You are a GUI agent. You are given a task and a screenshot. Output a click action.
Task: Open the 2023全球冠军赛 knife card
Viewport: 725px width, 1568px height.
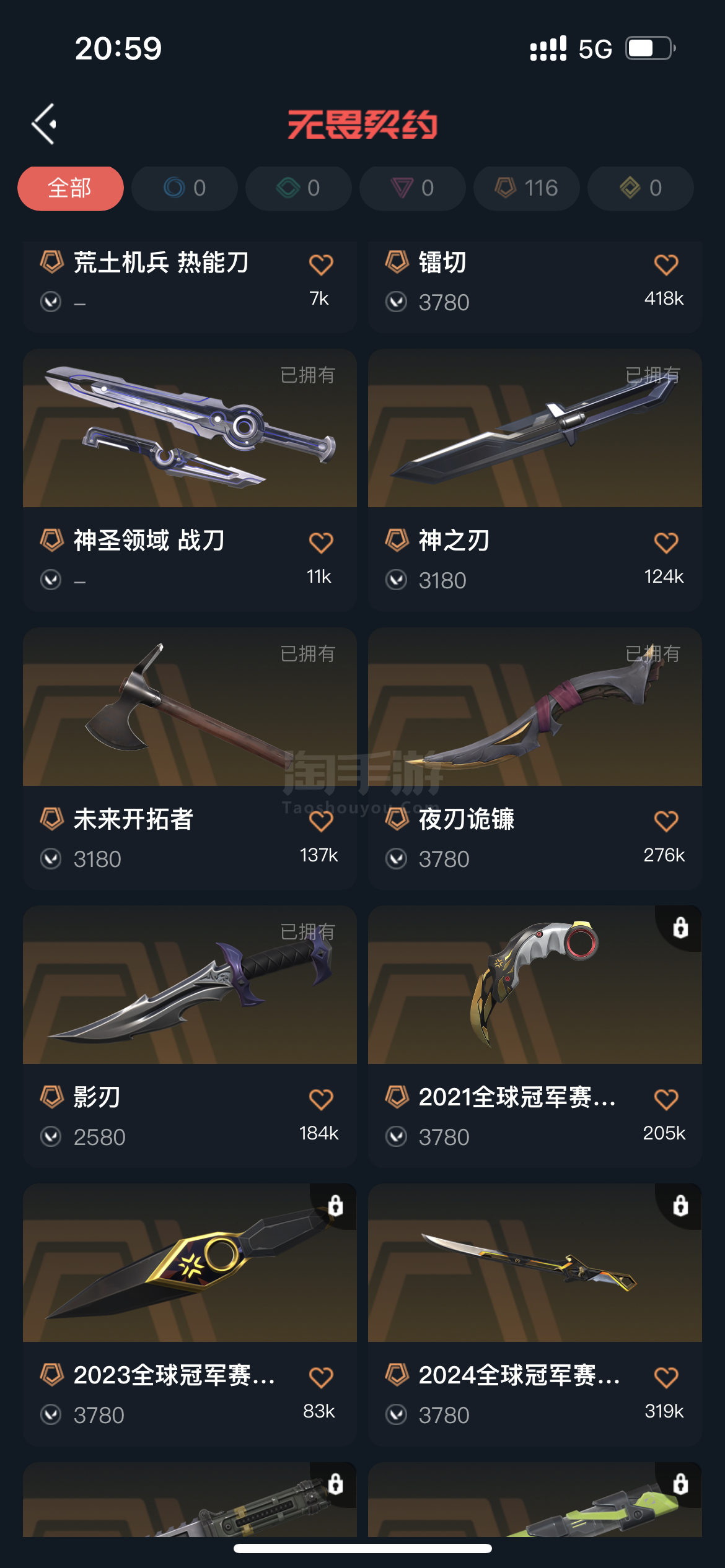pyautogui.click(x=190, y=1315)
